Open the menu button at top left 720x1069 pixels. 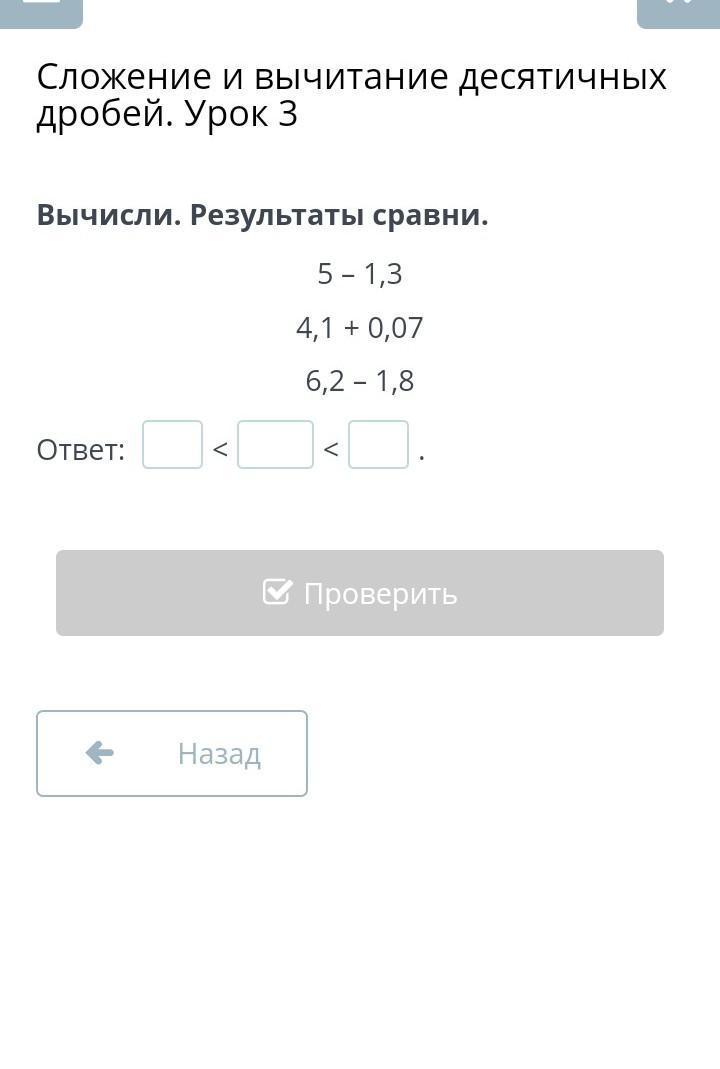coord(40,8)
